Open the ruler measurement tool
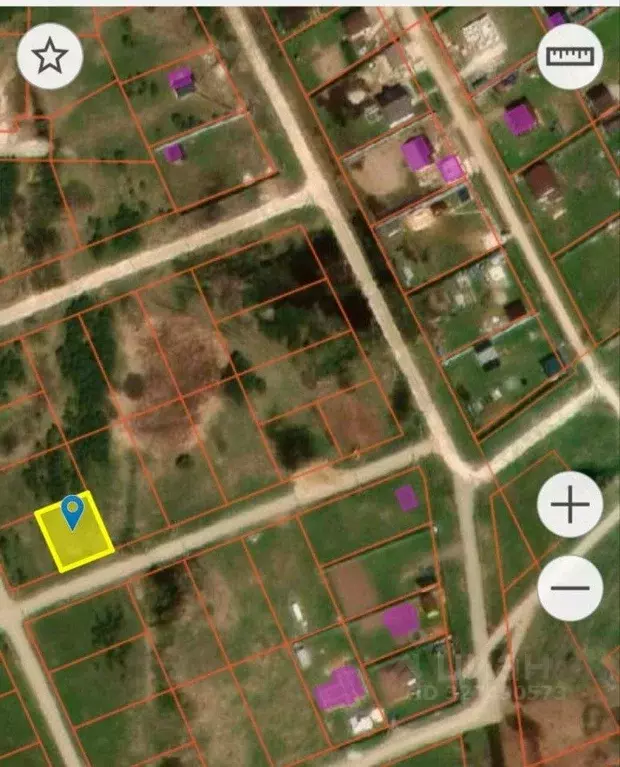Image resolution: width=620 pixels, height=767 pixels. tap(570, 56)
